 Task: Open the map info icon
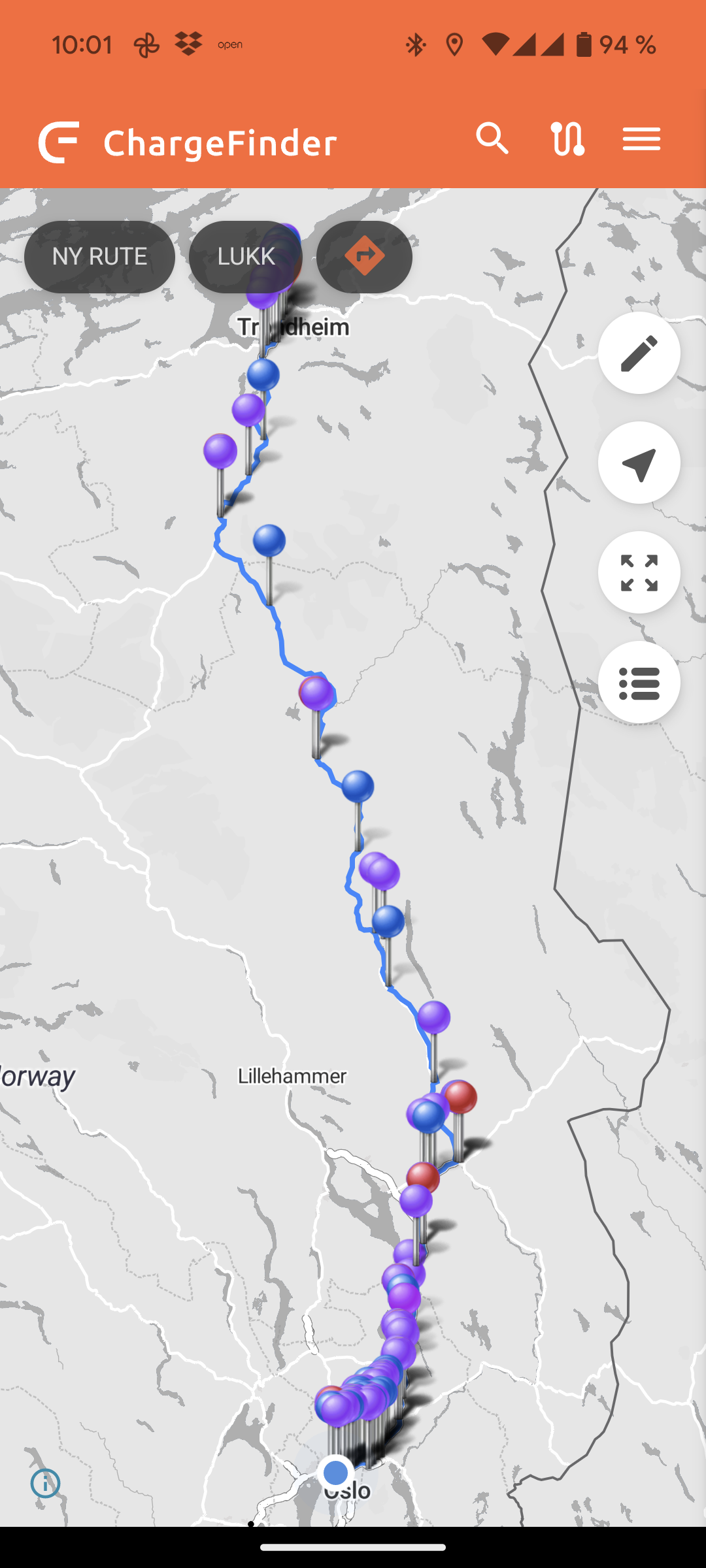[45, 1483]
